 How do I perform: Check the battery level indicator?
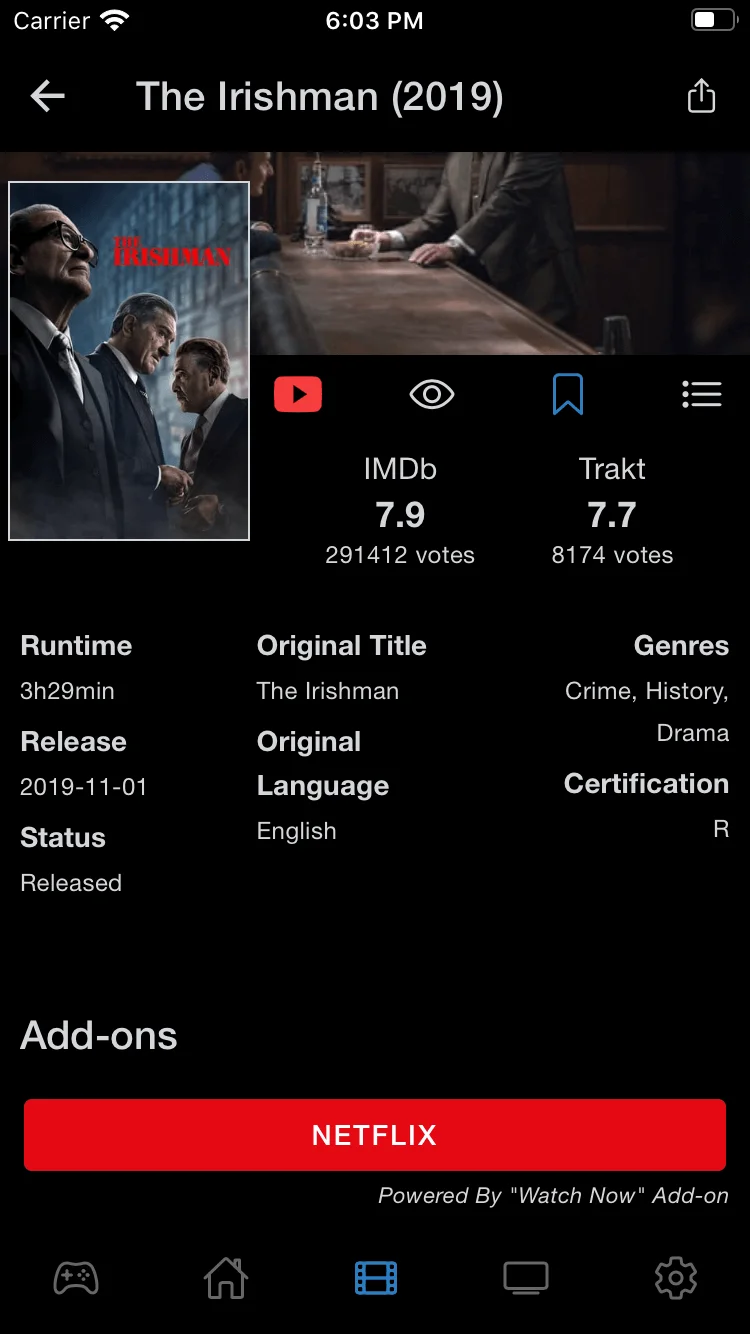pos(712,18)
